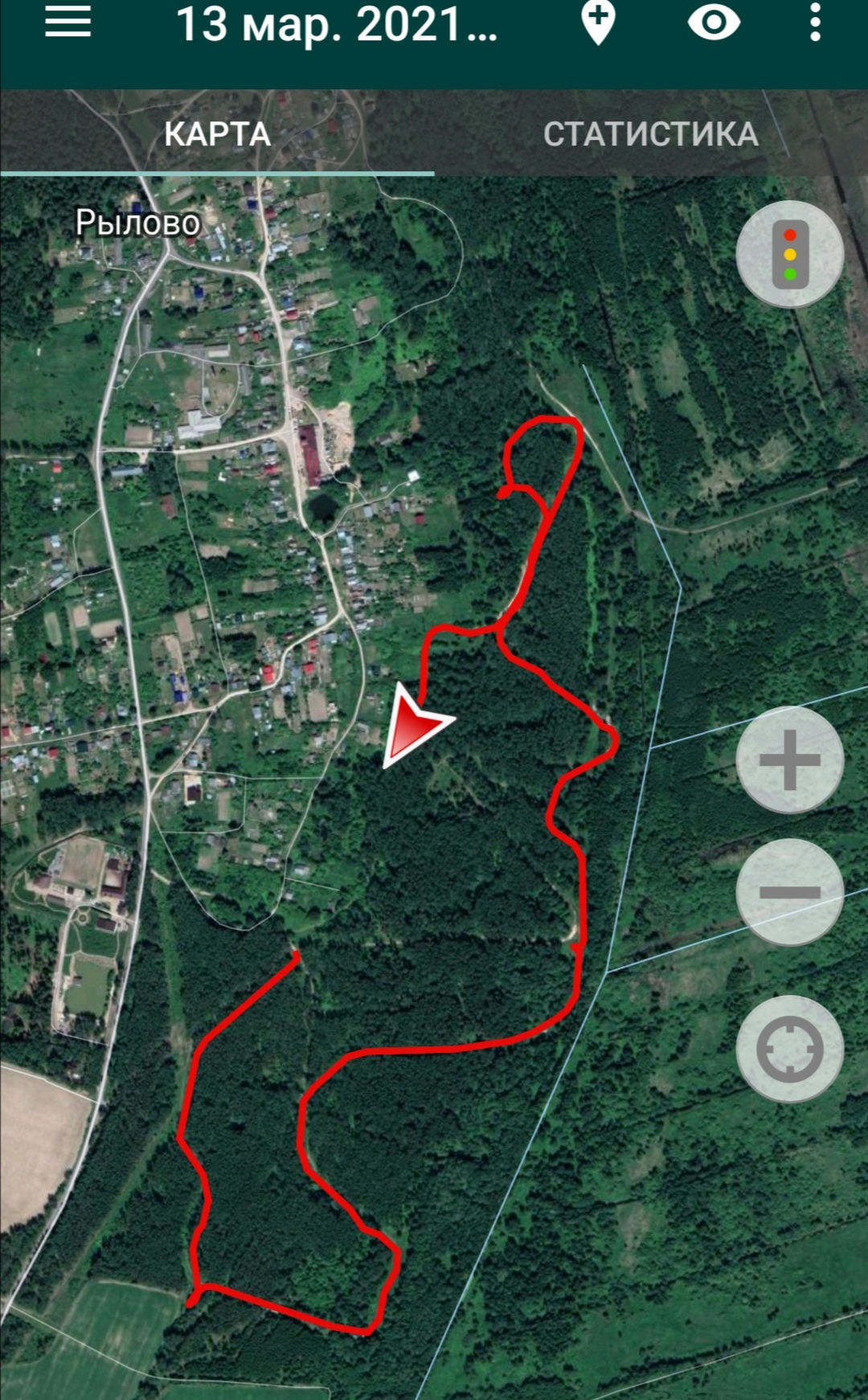Center map on current location
The image size is (868, 1400).
pos(790,1048)
